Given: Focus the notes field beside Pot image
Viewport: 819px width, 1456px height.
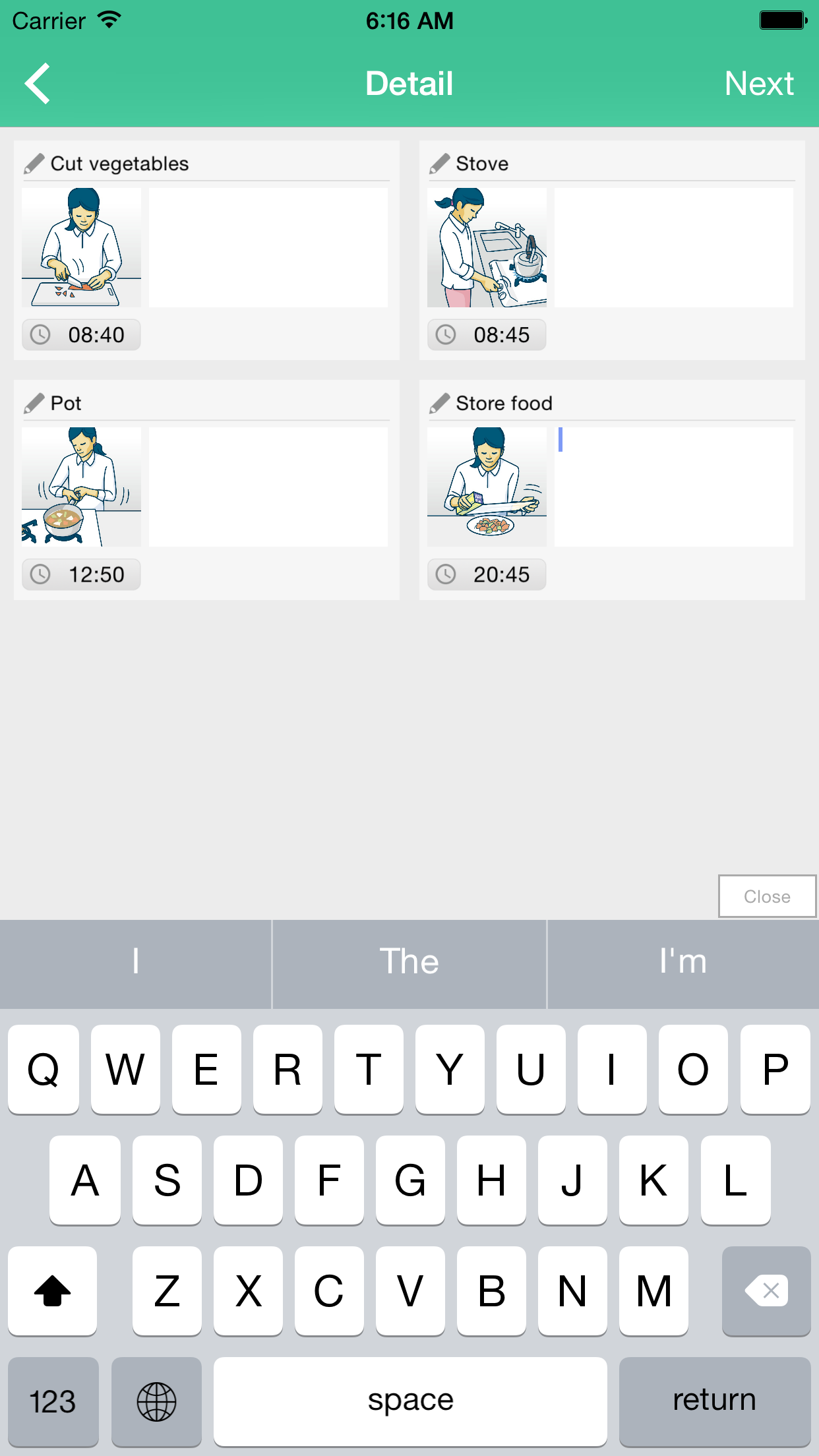Looking at the screenshot, I should (x=268, y=487).
